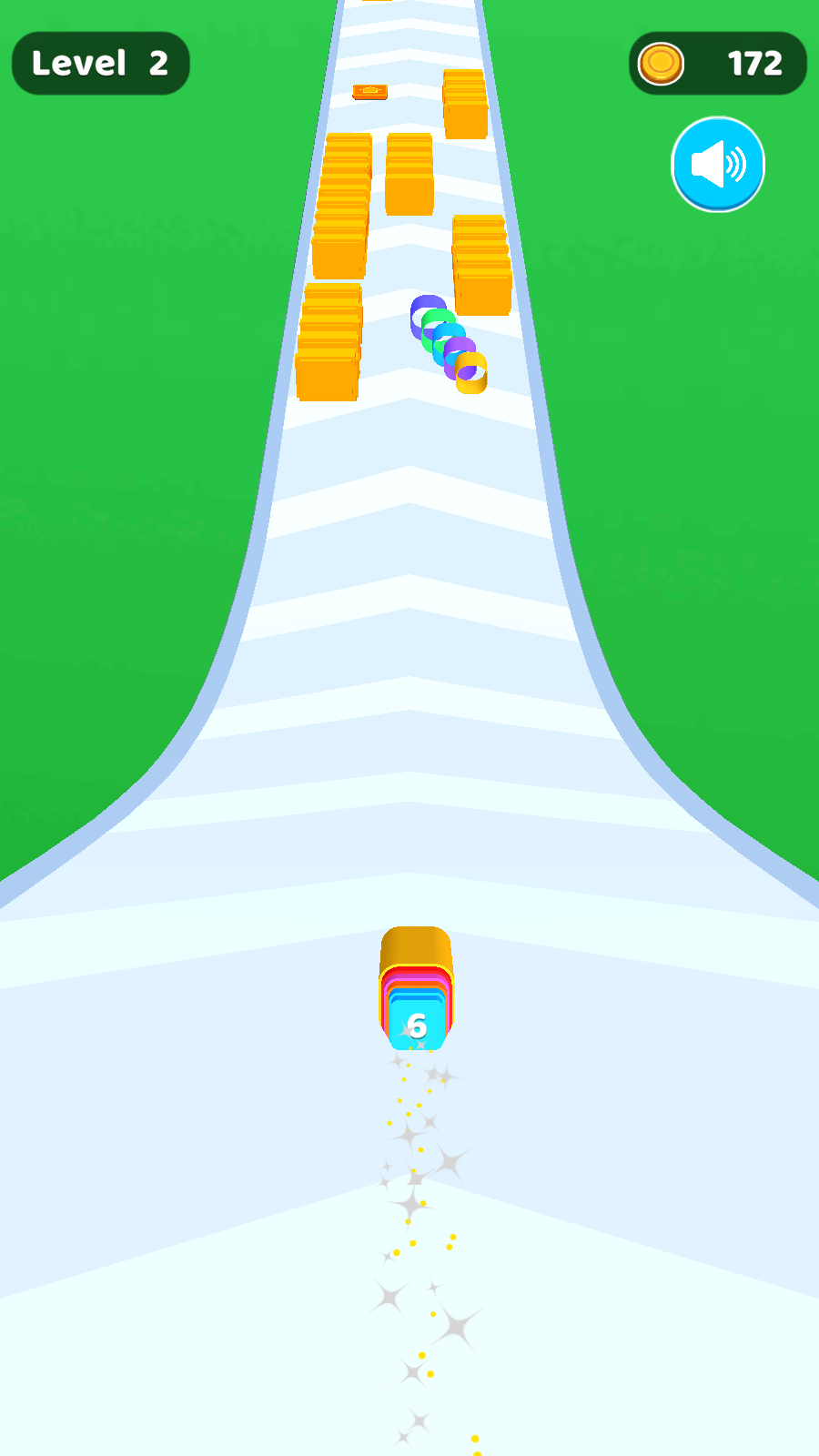Tap the Level 2 badge to expand level info
Viewport: 819px width, 1456px height.
click(x=100, y=63)
